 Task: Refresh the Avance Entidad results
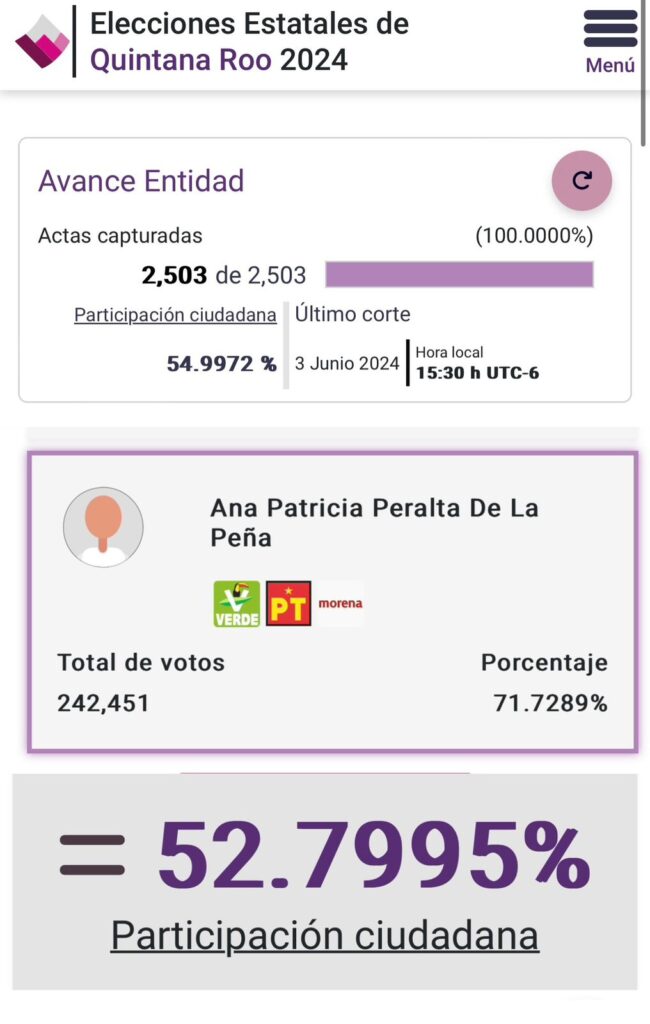[582, 181]
